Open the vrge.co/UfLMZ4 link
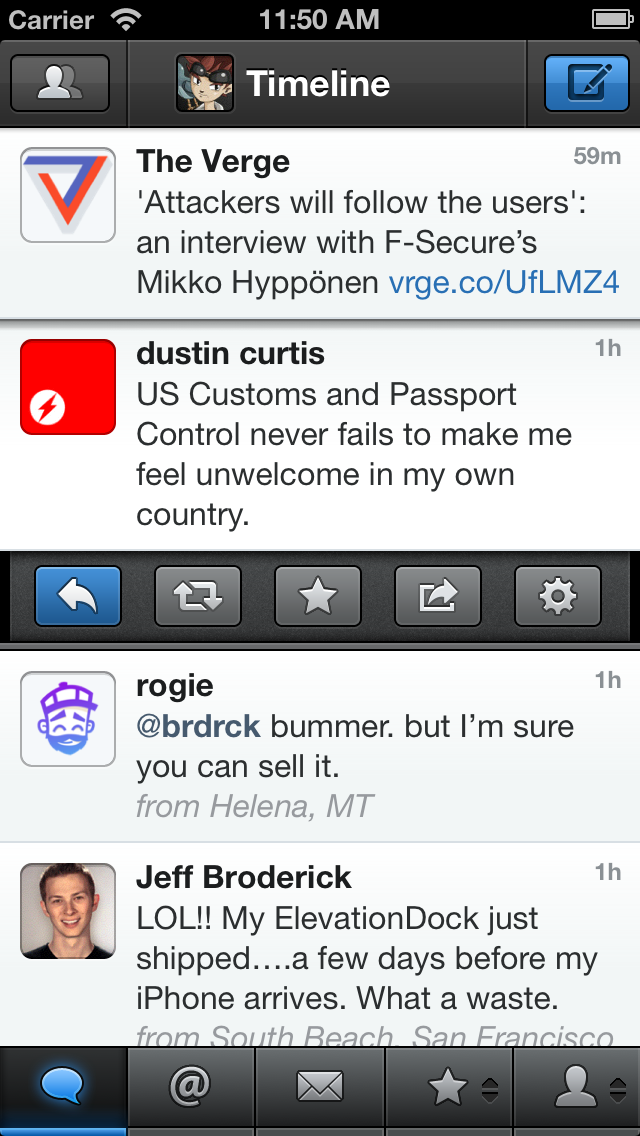 point(504,282)
